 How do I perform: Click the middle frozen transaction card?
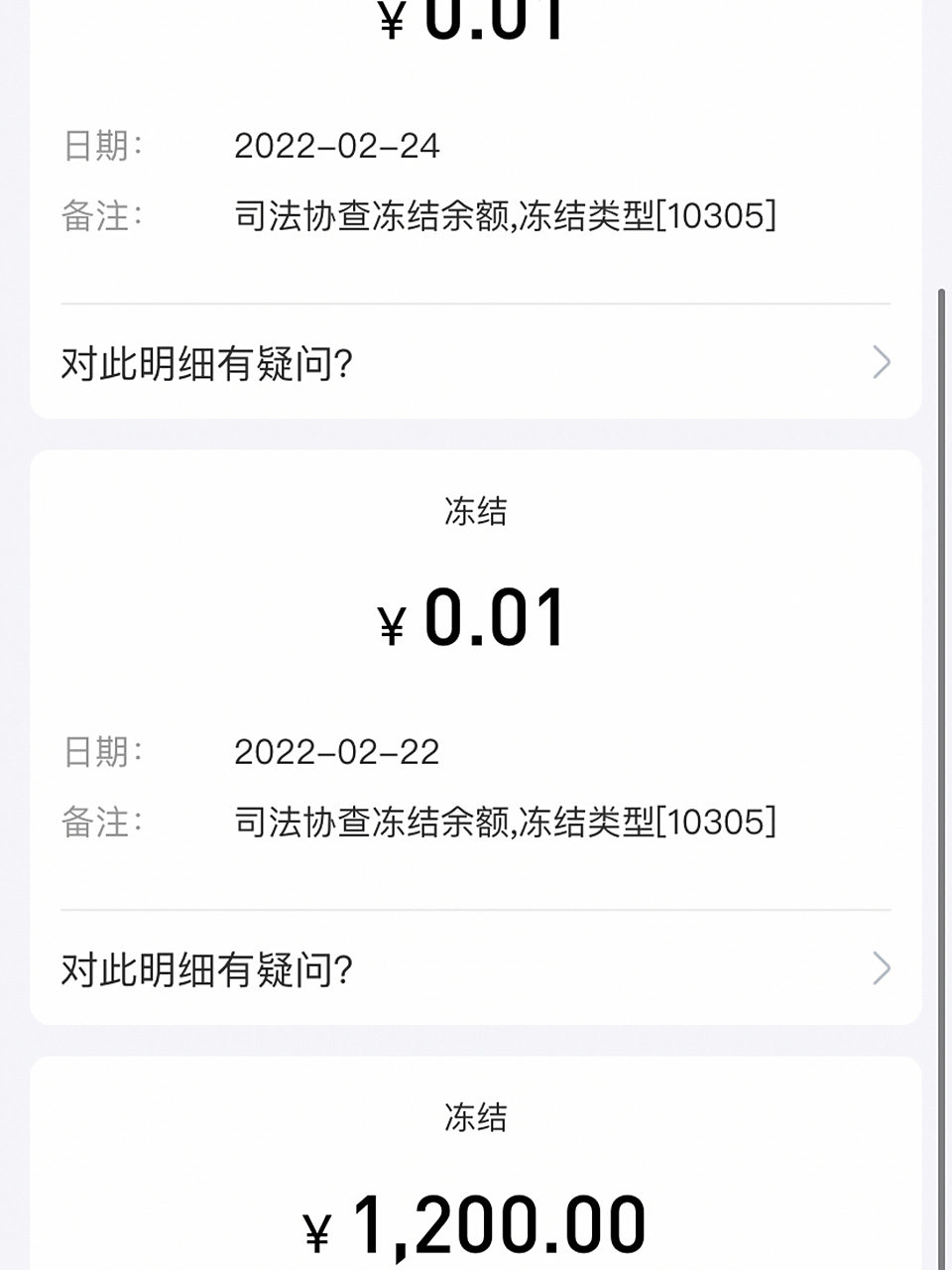[x=476, y=734]
